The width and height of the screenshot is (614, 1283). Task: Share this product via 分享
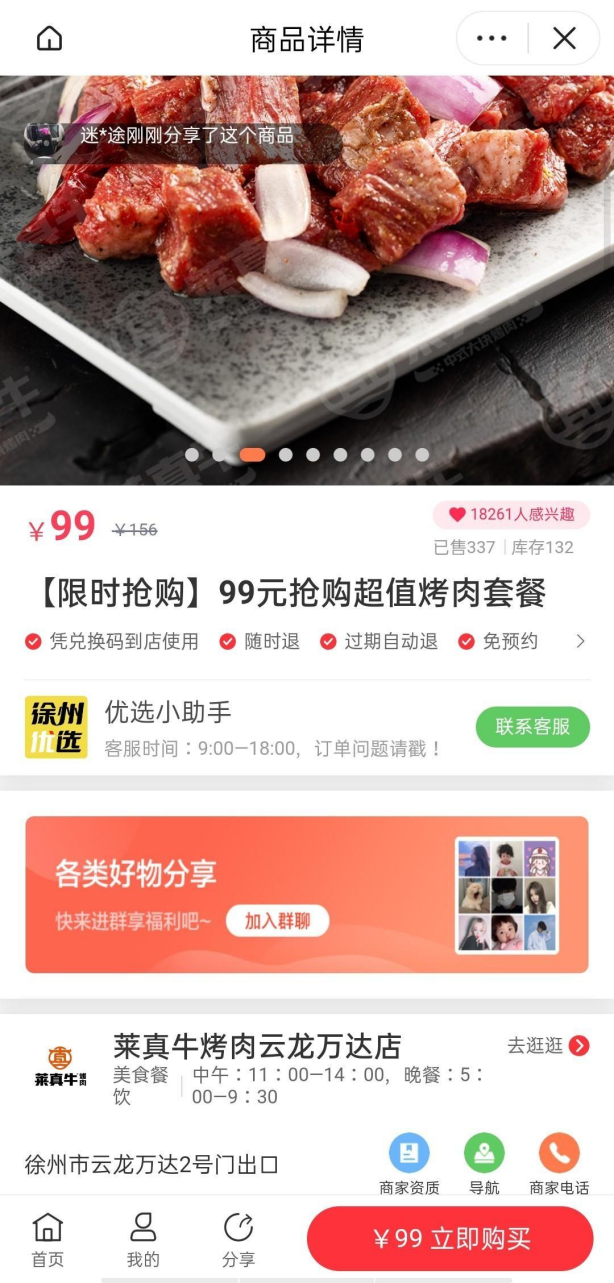pyautogui.click(x=238, y=1240)
